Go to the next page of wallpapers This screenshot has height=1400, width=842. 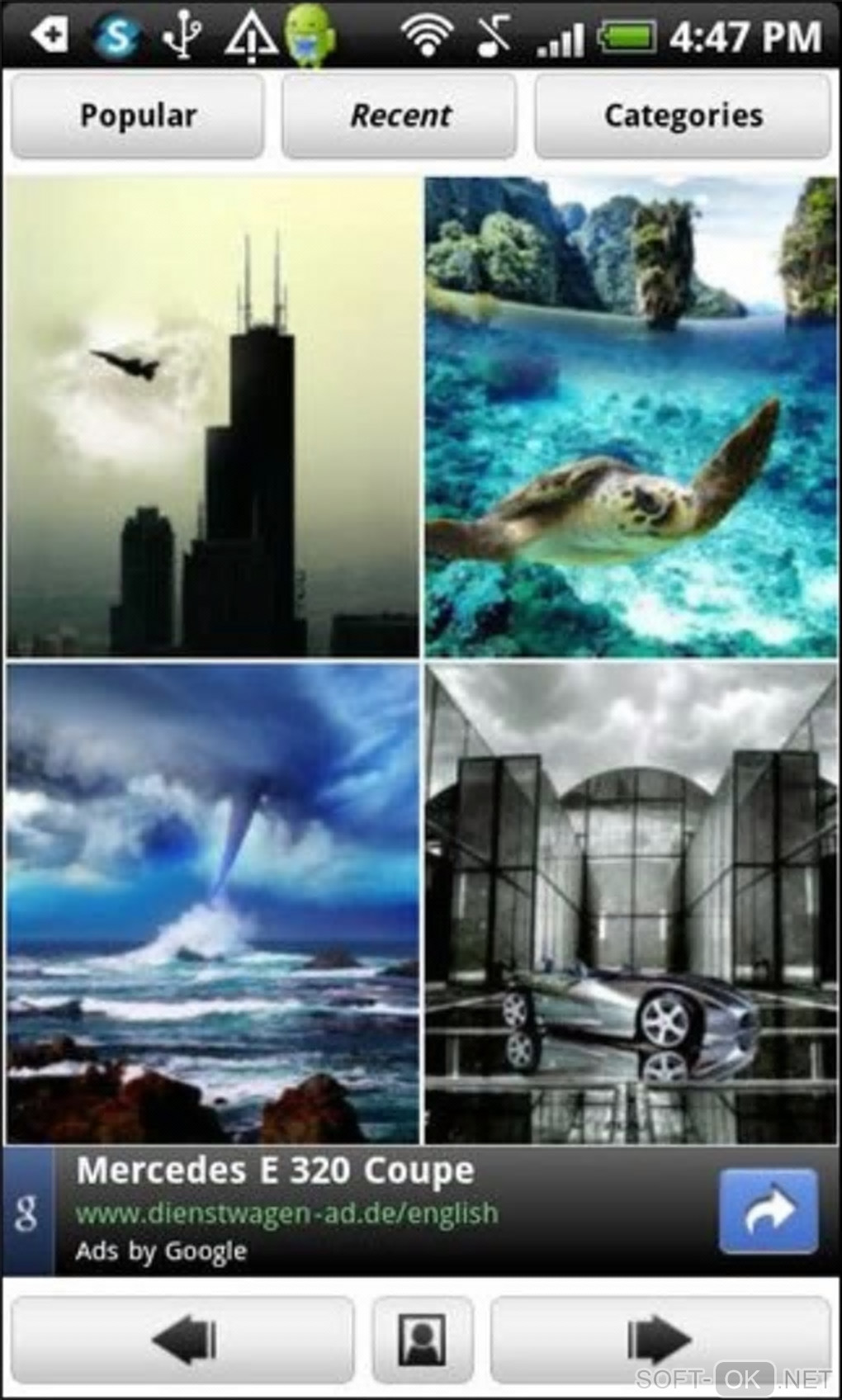pyautogui.click(x=660, y=1339)
